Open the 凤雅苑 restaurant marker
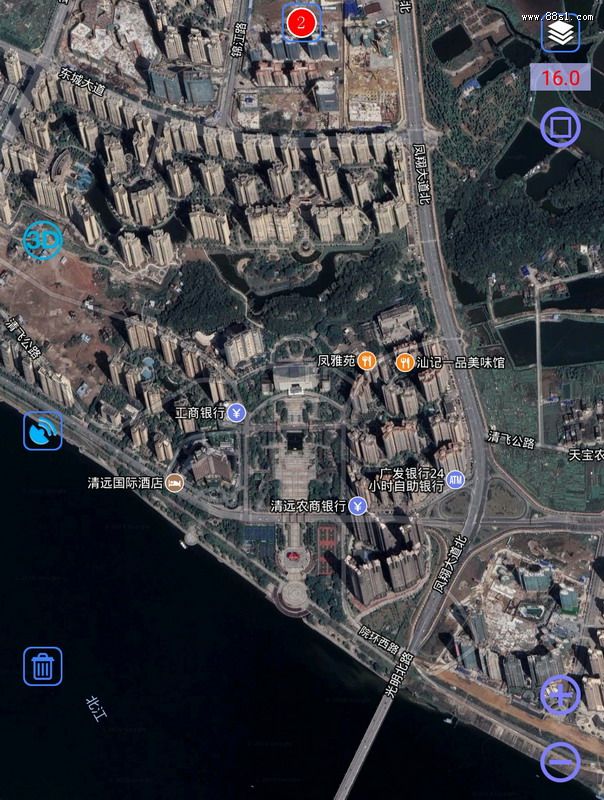 367,361
